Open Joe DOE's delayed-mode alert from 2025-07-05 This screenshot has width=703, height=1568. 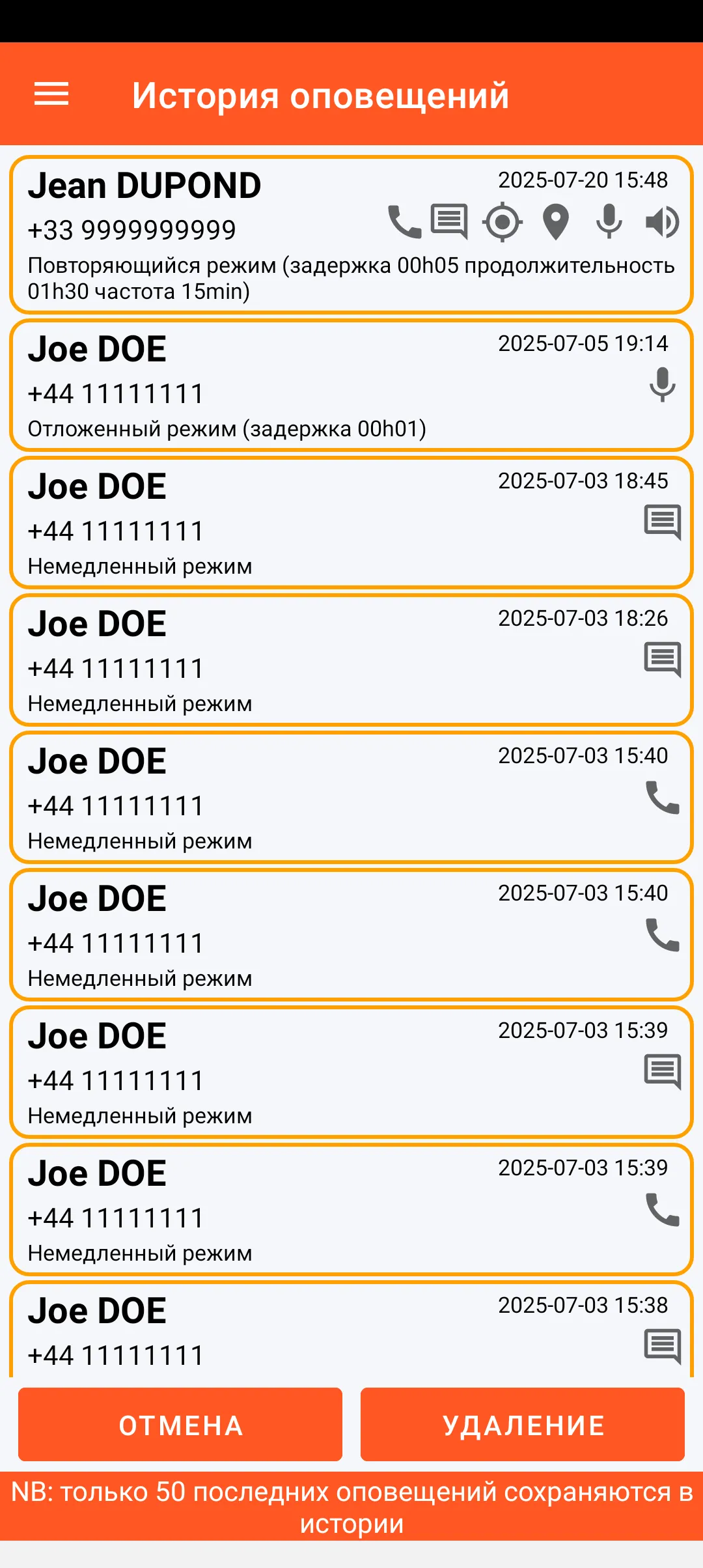pyautogui.click(x=351, y=385)
